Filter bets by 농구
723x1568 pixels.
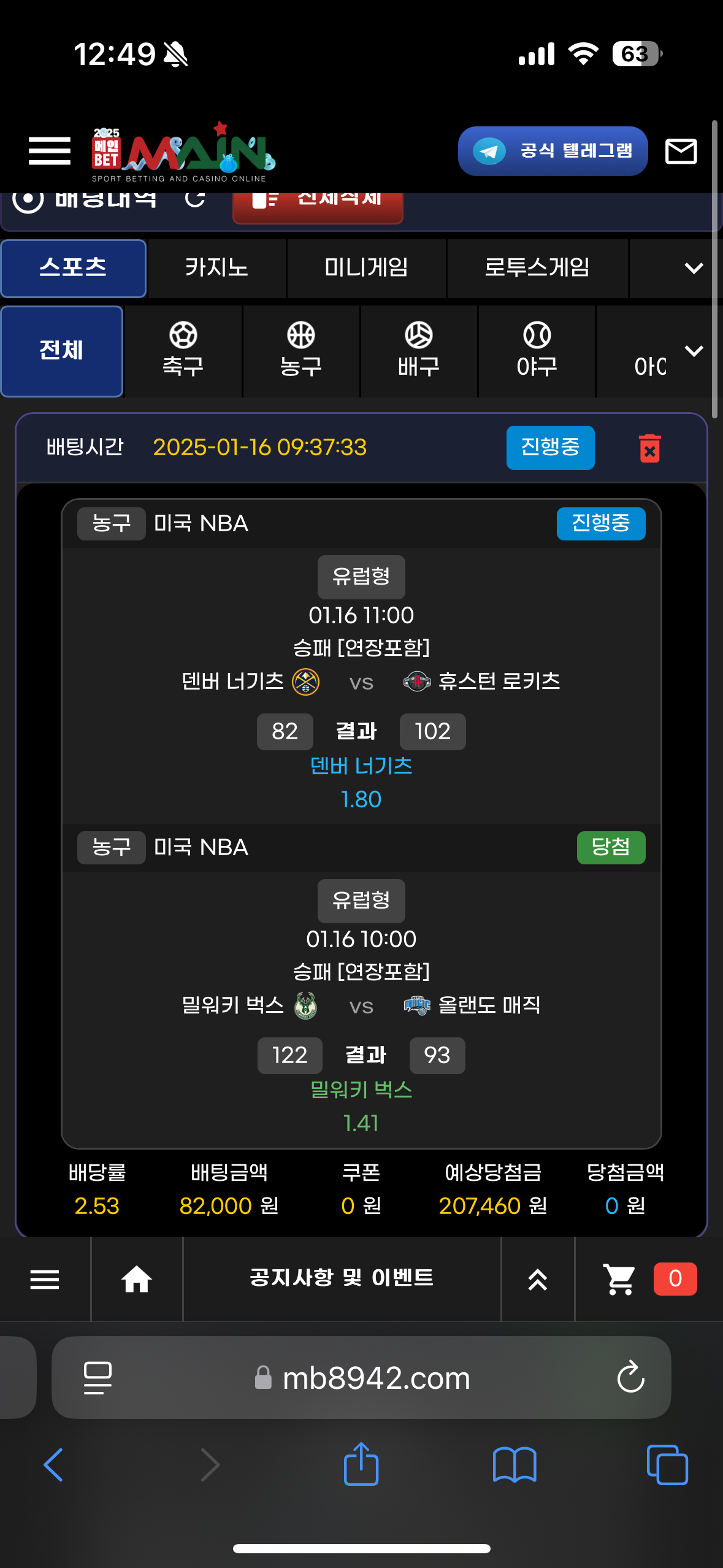point(300,351)
